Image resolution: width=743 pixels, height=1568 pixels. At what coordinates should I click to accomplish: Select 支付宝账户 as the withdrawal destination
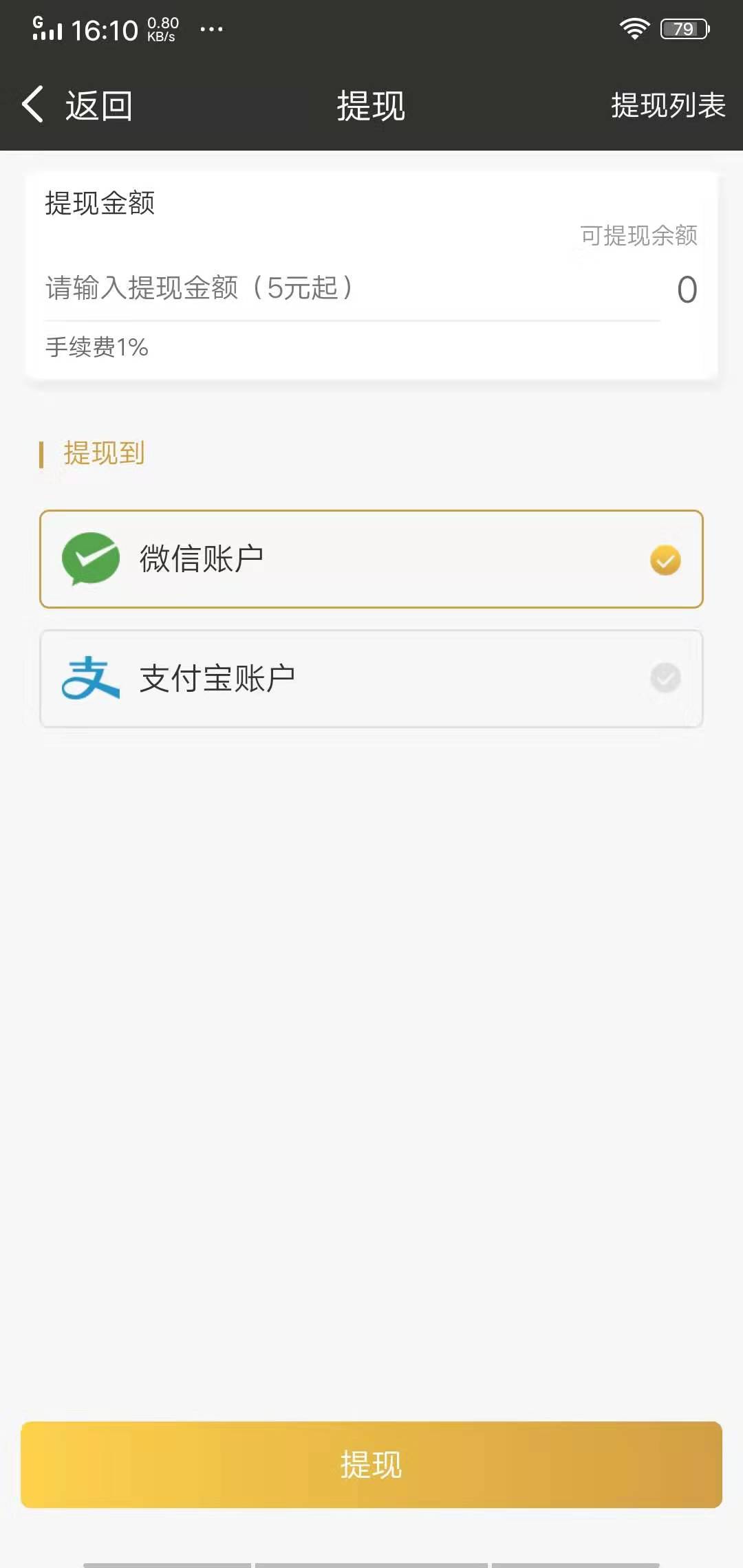point(371,677)
